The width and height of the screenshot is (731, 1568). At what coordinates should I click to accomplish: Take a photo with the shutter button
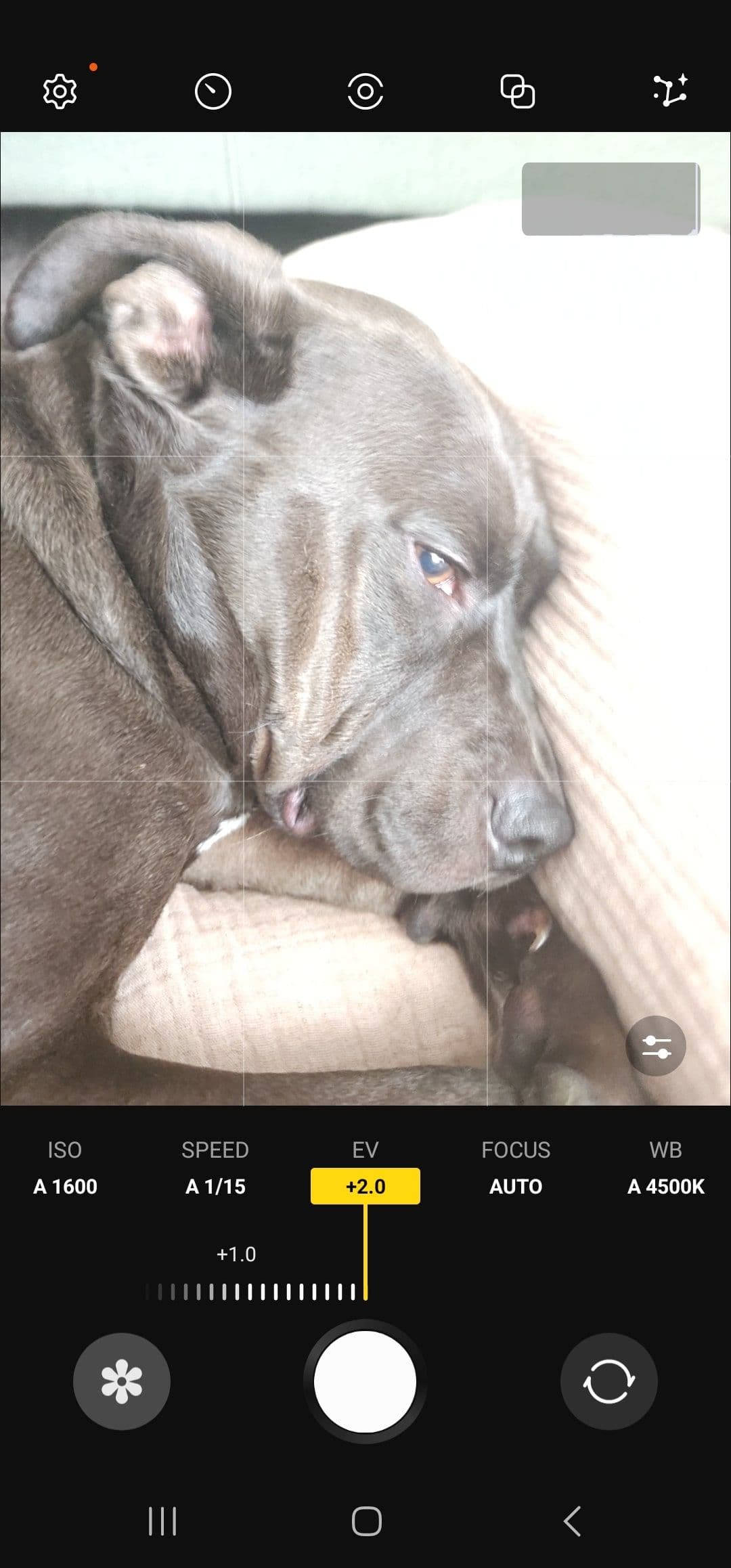click(365, 1381)
